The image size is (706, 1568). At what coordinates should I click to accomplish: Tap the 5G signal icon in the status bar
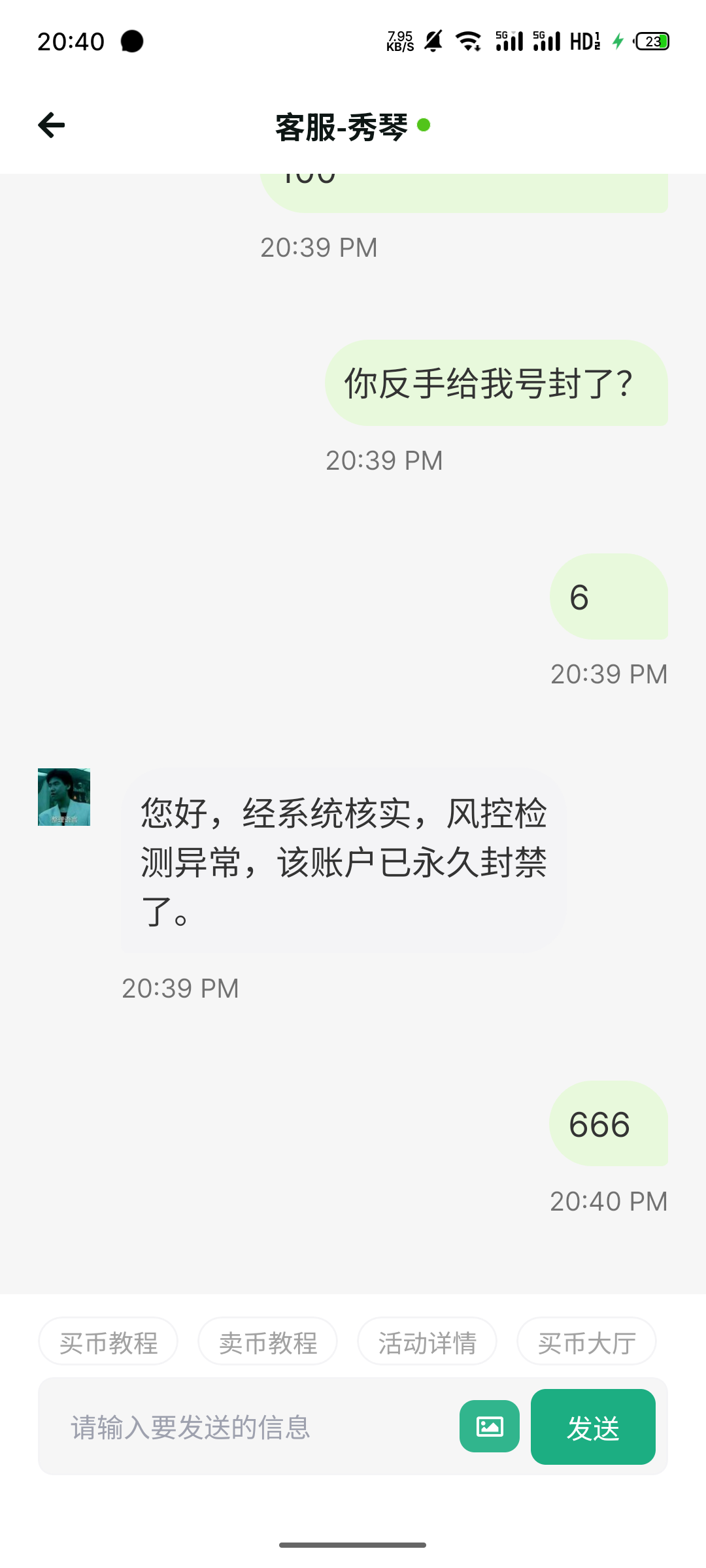click(x=509, y=41)
